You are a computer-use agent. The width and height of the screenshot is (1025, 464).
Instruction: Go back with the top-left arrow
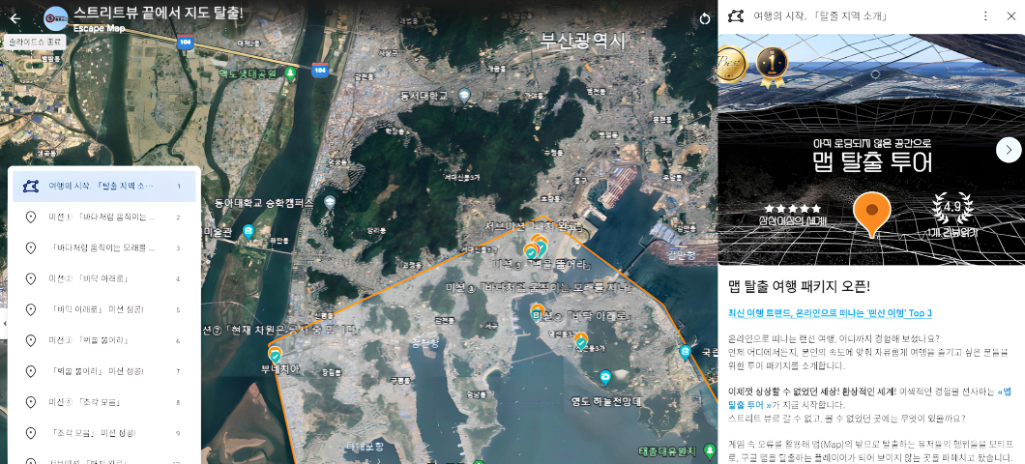click(x=14, y=18)
